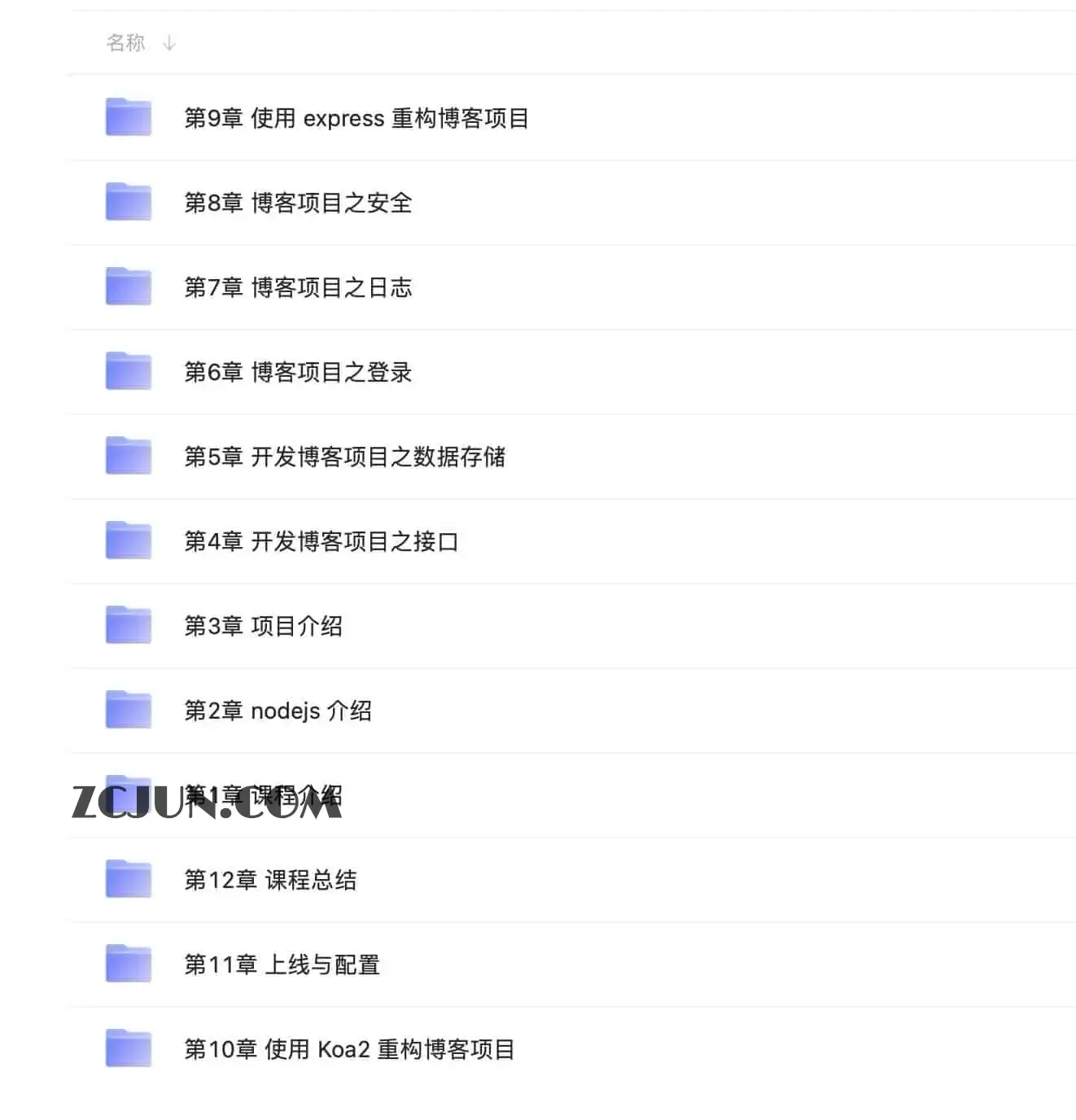Open the 第1章 课程介绍 folder
Screen dimensions: 1076x1120
coord(263,795)
